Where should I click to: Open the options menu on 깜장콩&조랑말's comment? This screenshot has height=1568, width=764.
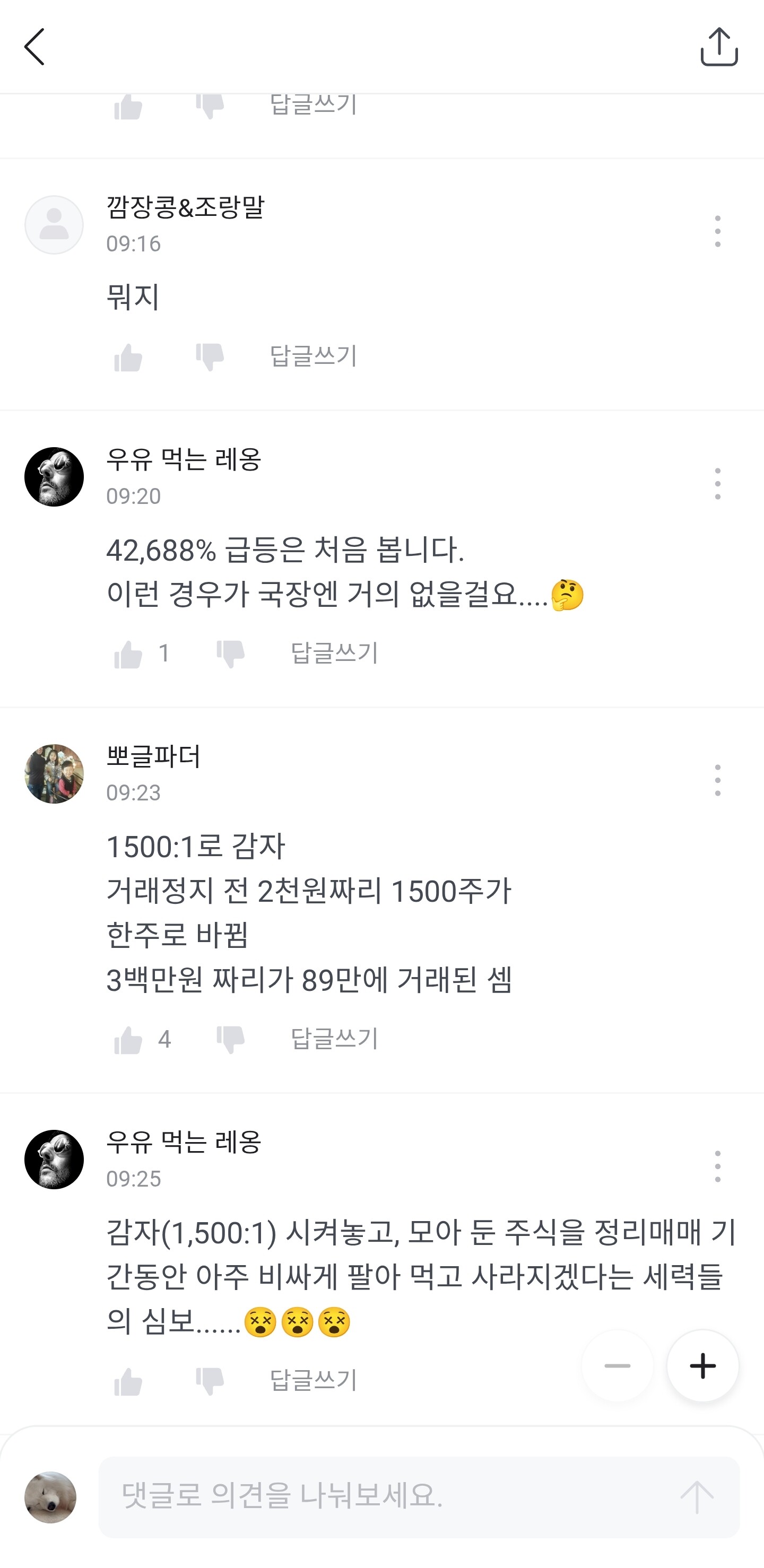point(718,231)
